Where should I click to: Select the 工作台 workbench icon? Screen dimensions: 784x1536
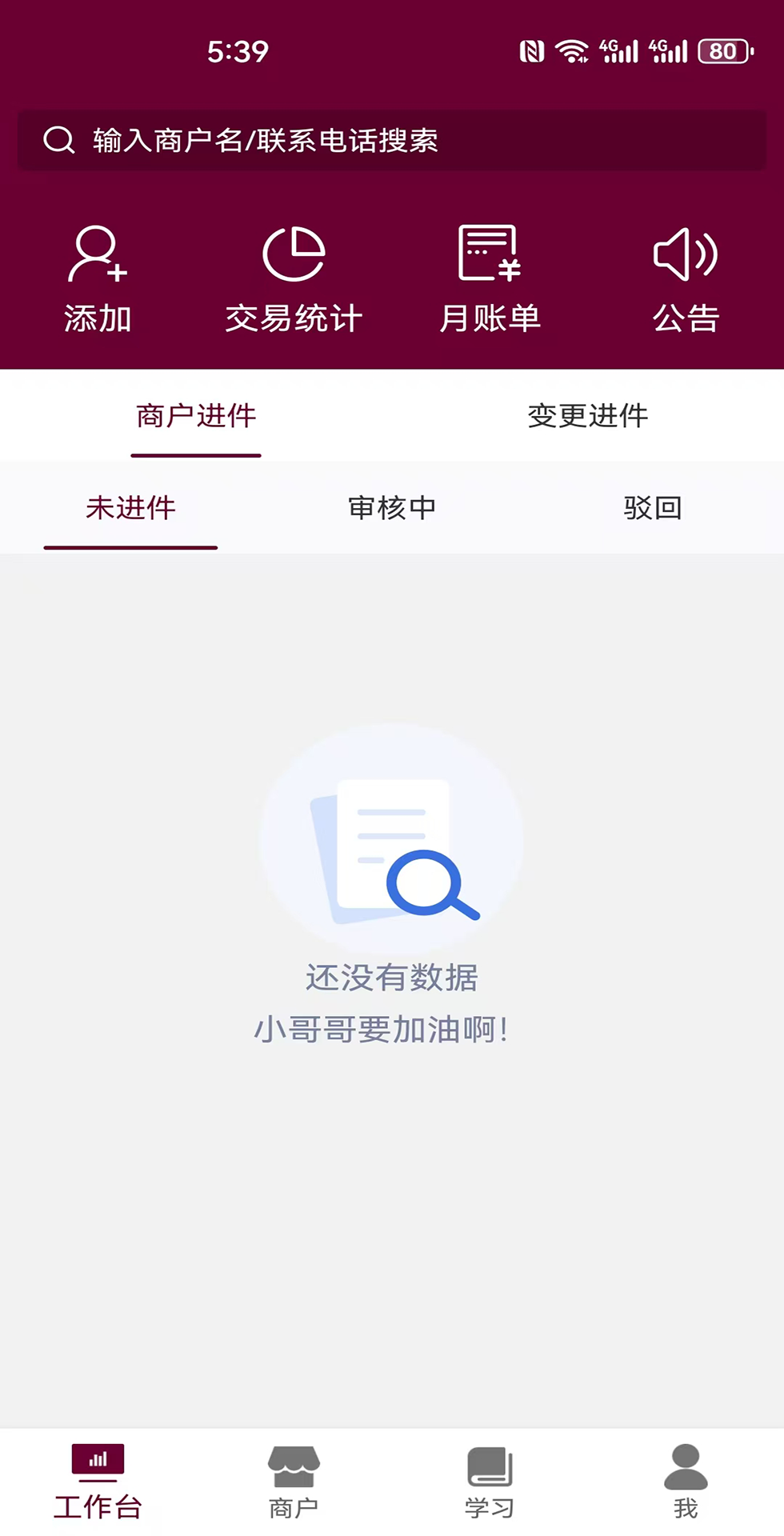(98, 1474)
